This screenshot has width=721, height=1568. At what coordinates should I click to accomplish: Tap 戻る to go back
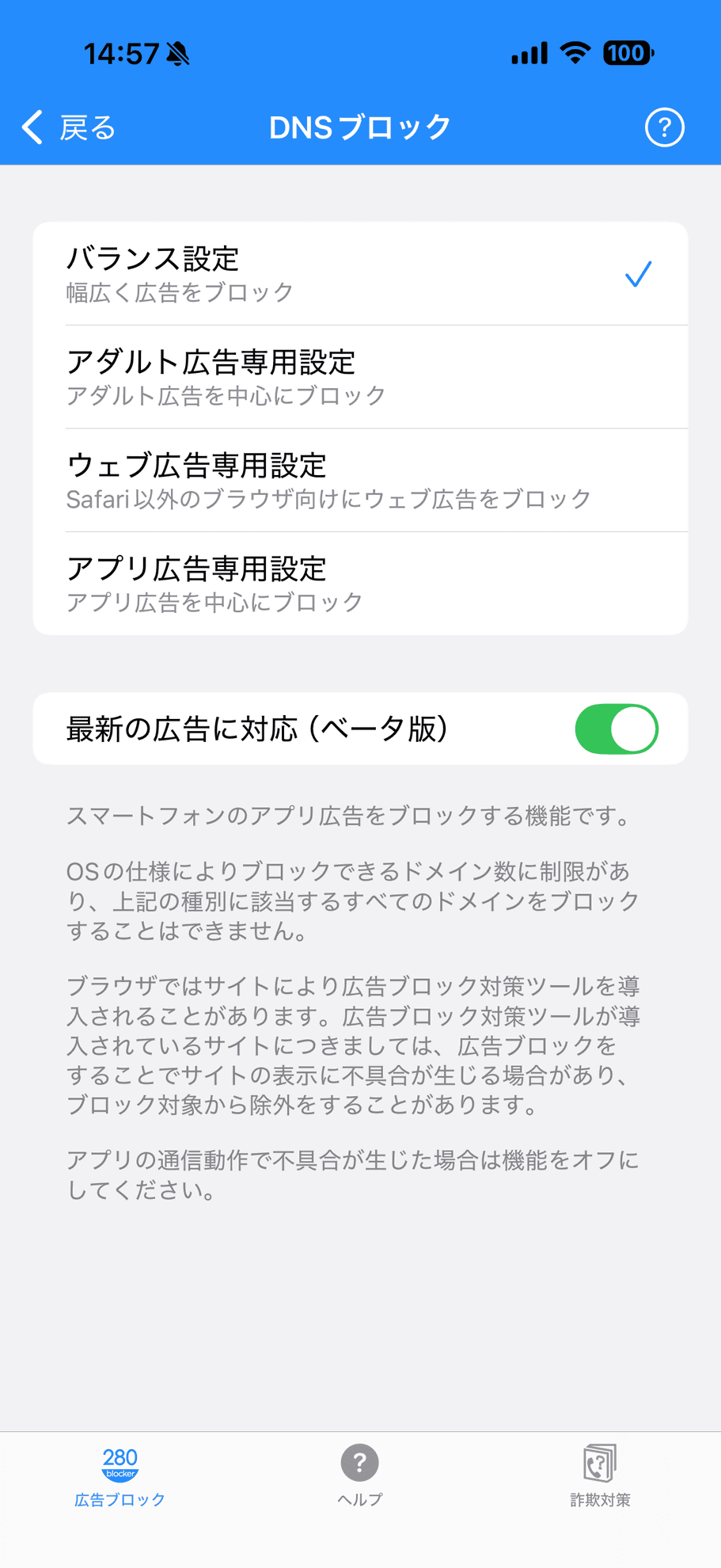[85, 127]
